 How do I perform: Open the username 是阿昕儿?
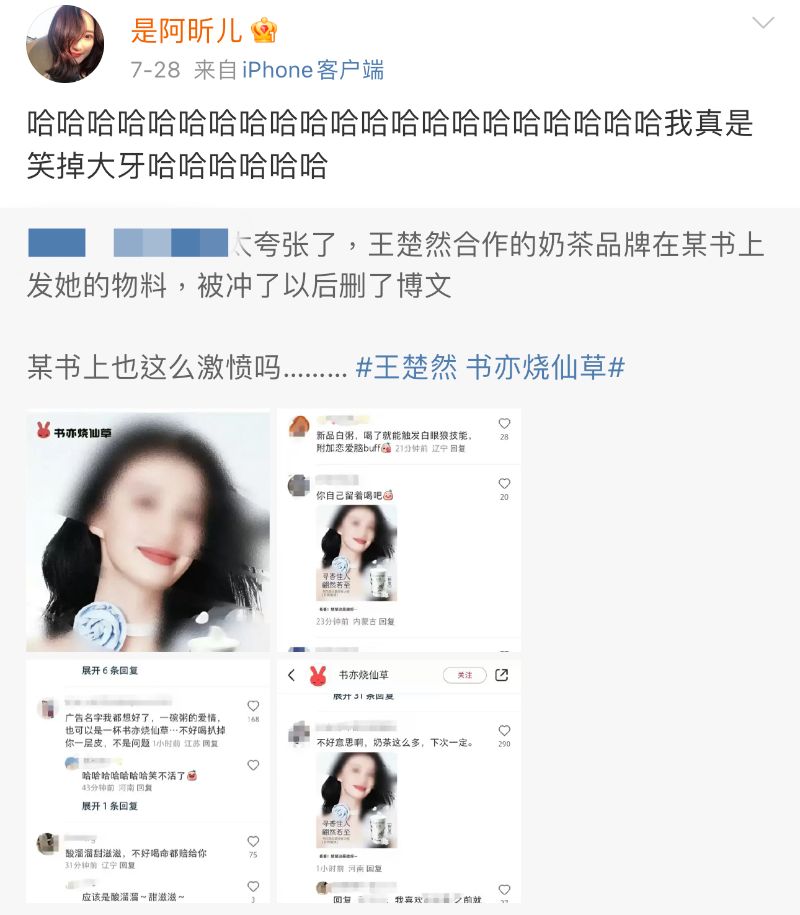[187, 30]
